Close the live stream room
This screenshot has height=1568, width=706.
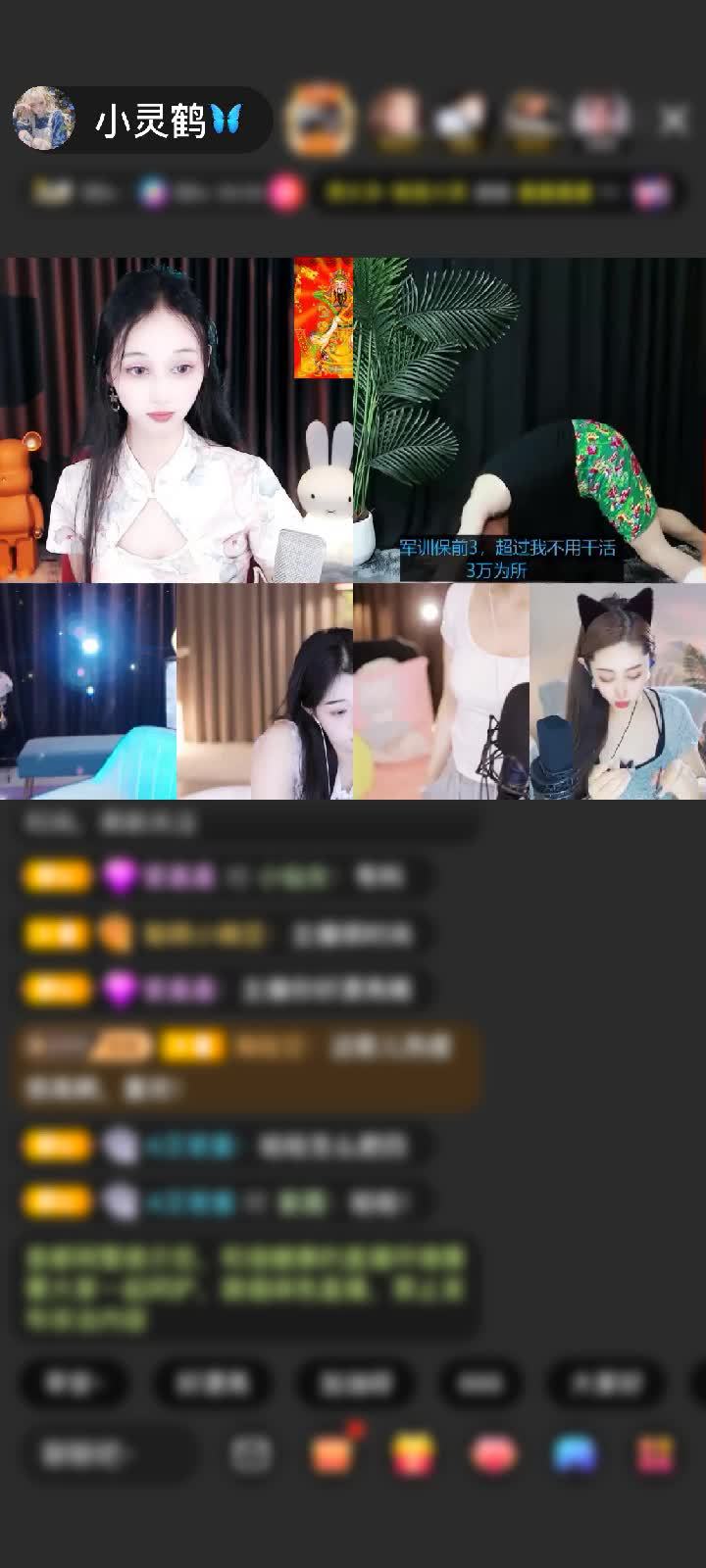[674, 120]
